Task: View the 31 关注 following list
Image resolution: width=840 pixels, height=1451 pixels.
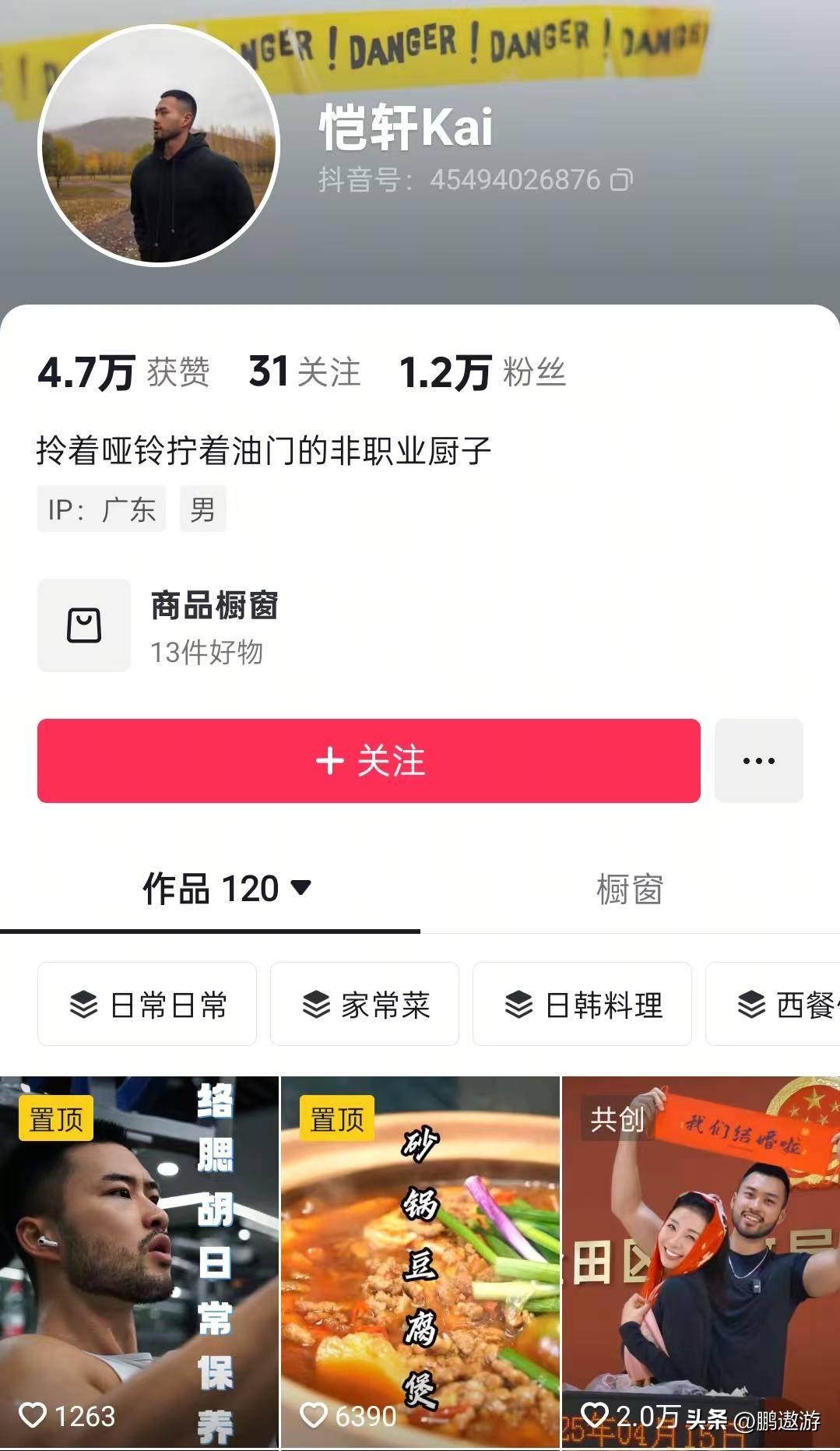Action: 304,372
